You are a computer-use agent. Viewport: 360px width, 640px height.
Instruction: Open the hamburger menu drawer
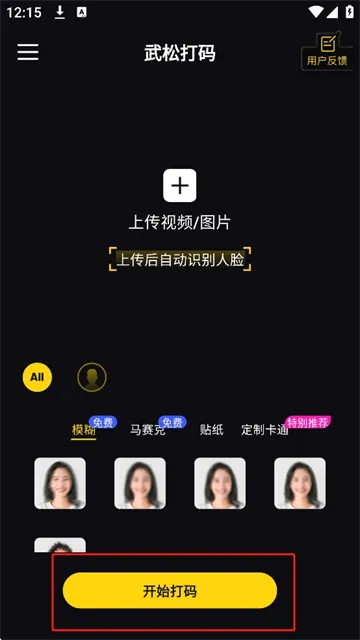click(x=28, y=52)
